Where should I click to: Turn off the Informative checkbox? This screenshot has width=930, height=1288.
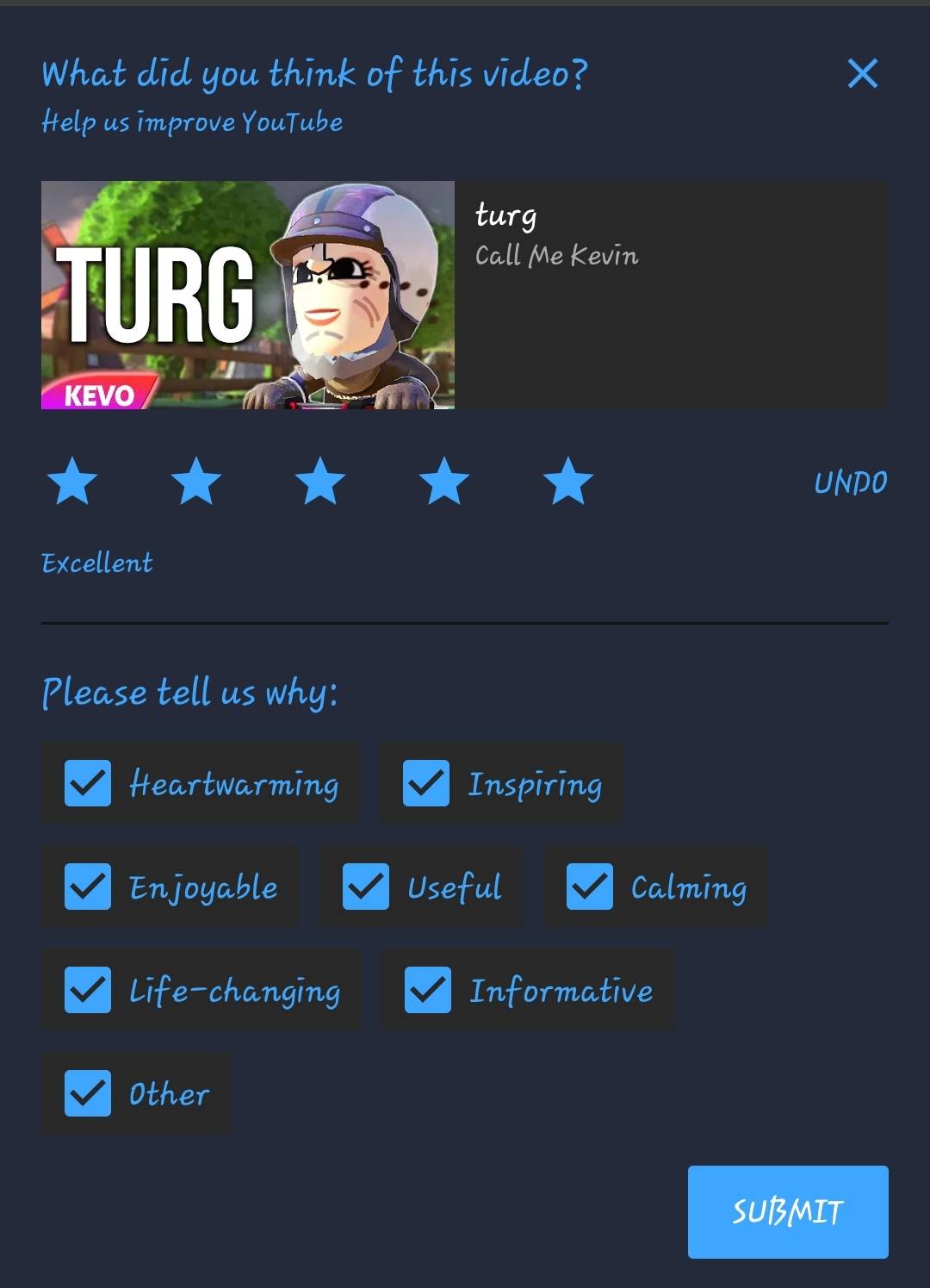(428, 990)
